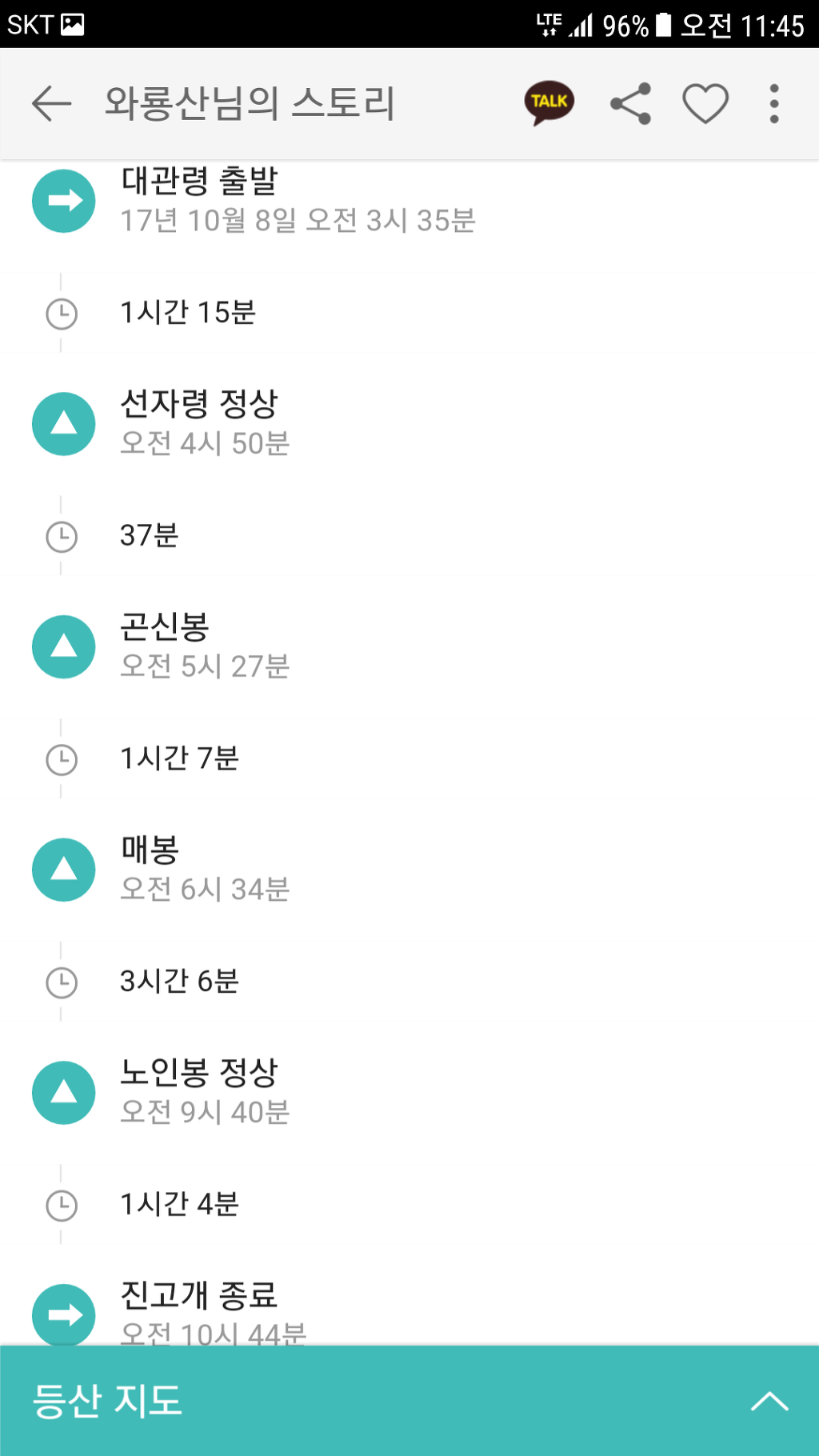
Task: Go back using the arrow icon
Action: 52,104
